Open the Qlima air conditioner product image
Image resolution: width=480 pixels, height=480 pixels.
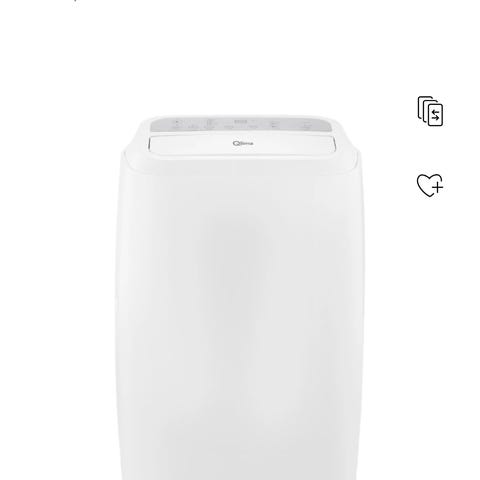click(x=240, y=298)
